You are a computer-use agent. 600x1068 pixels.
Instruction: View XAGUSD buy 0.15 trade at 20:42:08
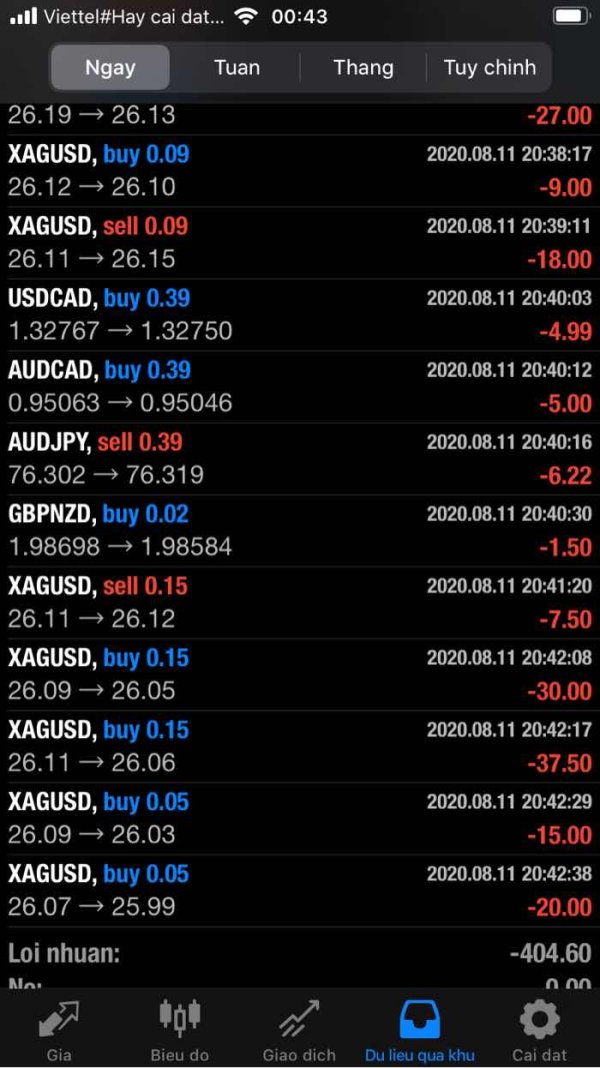[300, 674]
